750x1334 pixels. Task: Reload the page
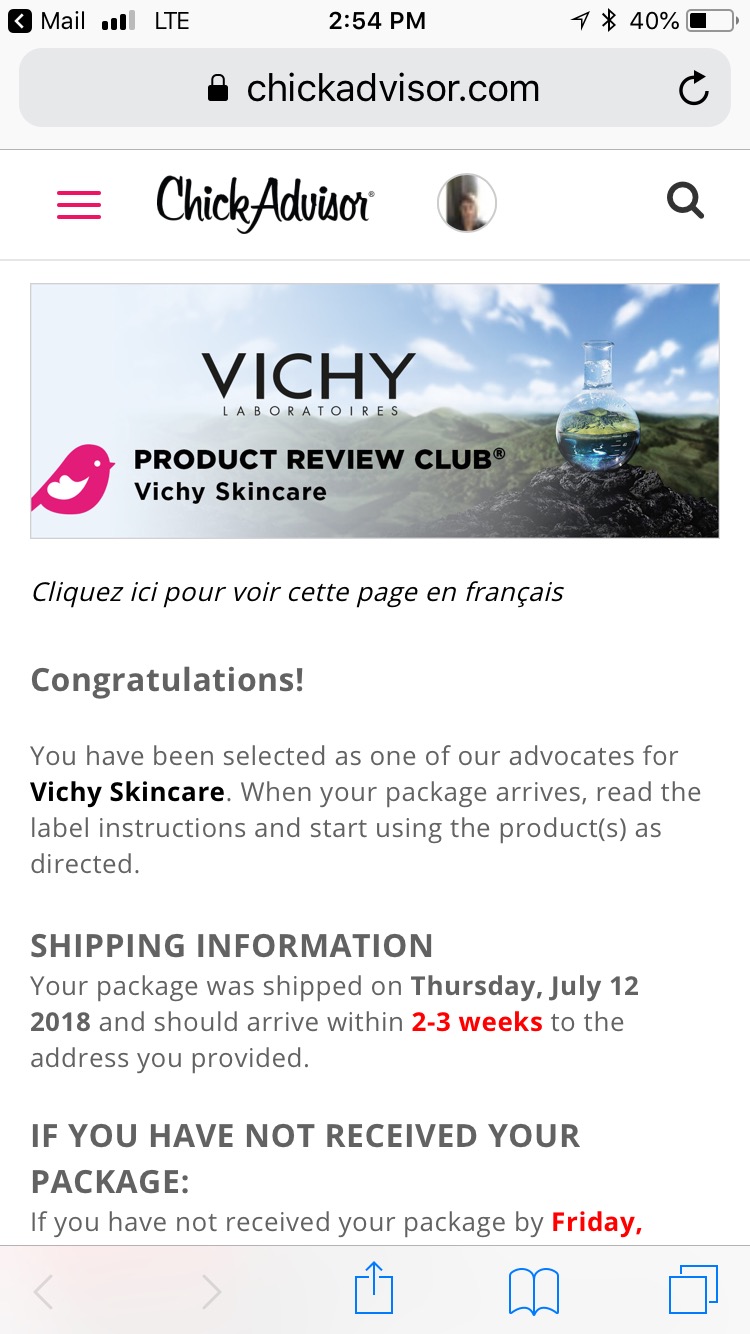point(693,89)
